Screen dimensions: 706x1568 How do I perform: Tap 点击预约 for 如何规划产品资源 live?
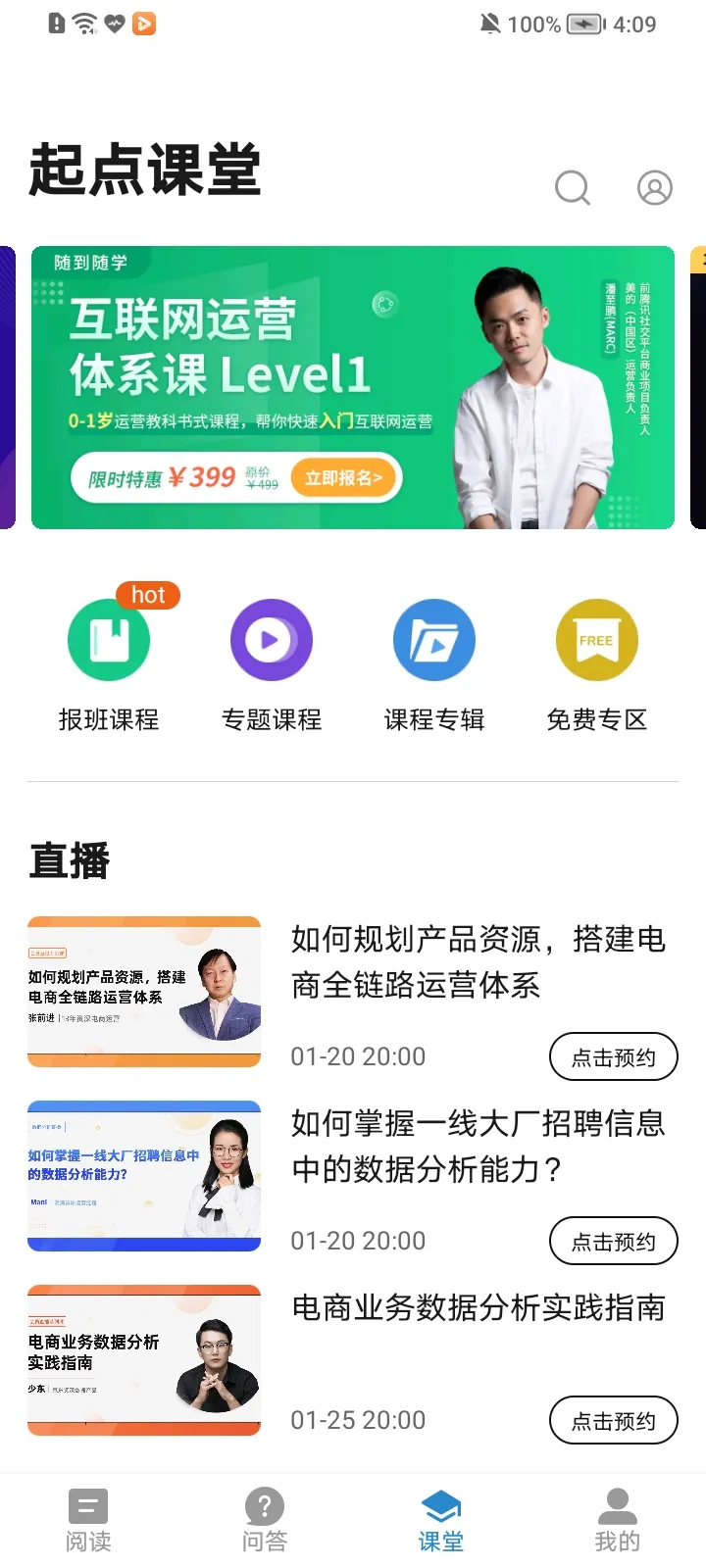pos(613,1057)
